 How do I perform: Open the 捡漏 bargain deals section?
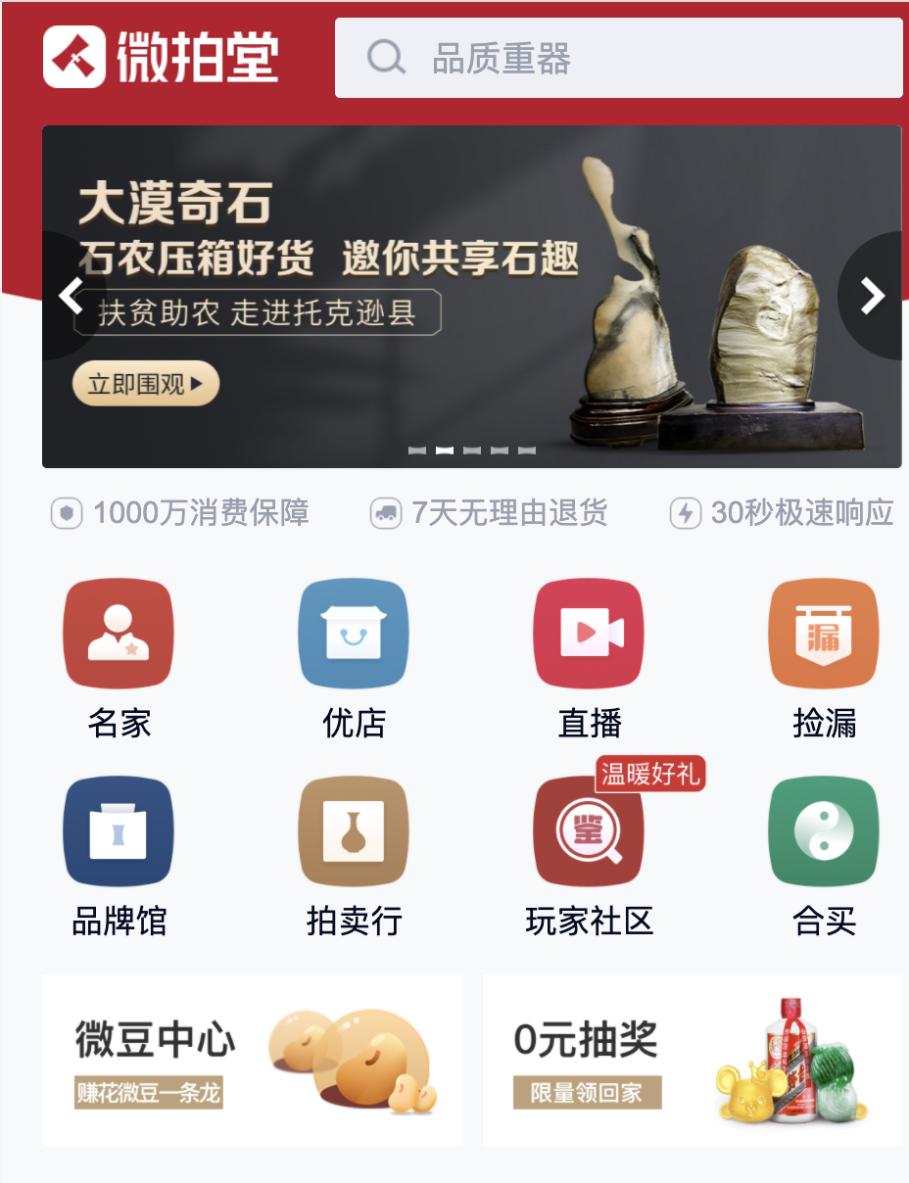pos(822,633)
